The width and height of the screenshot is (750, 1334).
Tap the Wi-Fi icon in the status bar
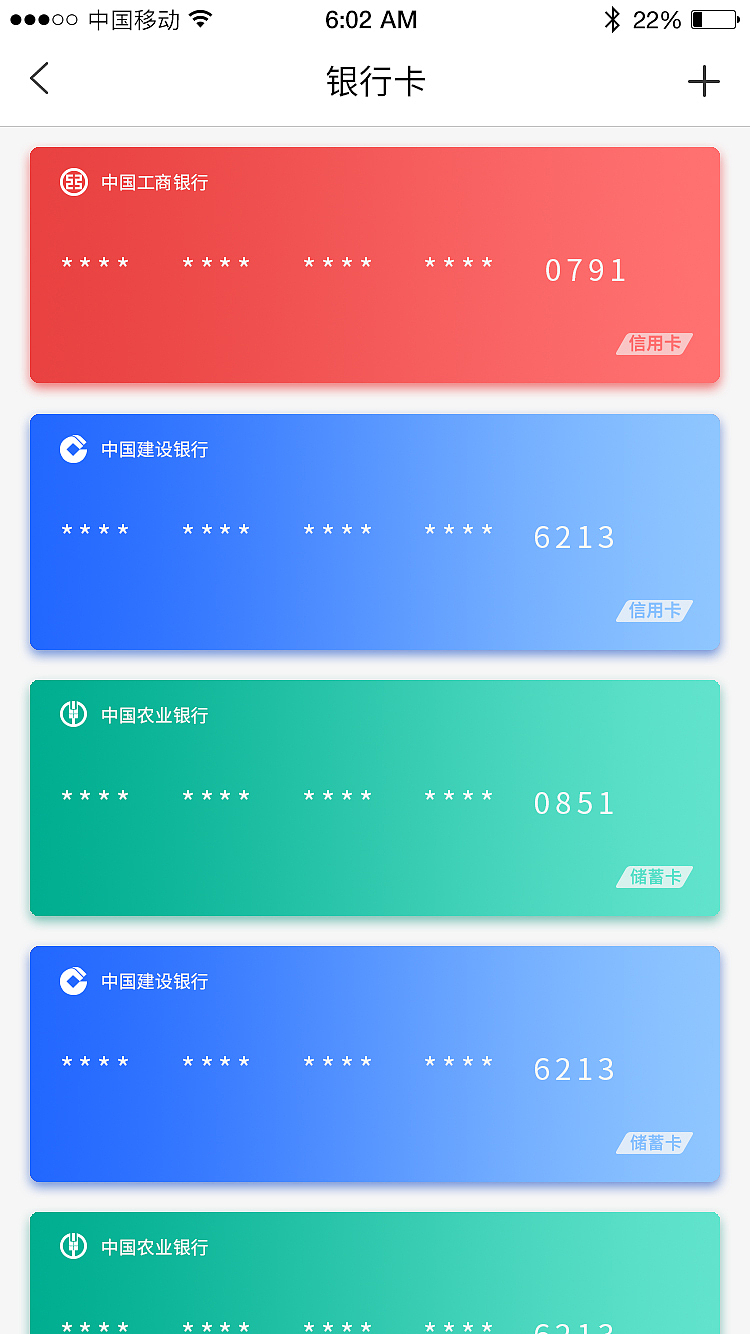coord(200,18)
